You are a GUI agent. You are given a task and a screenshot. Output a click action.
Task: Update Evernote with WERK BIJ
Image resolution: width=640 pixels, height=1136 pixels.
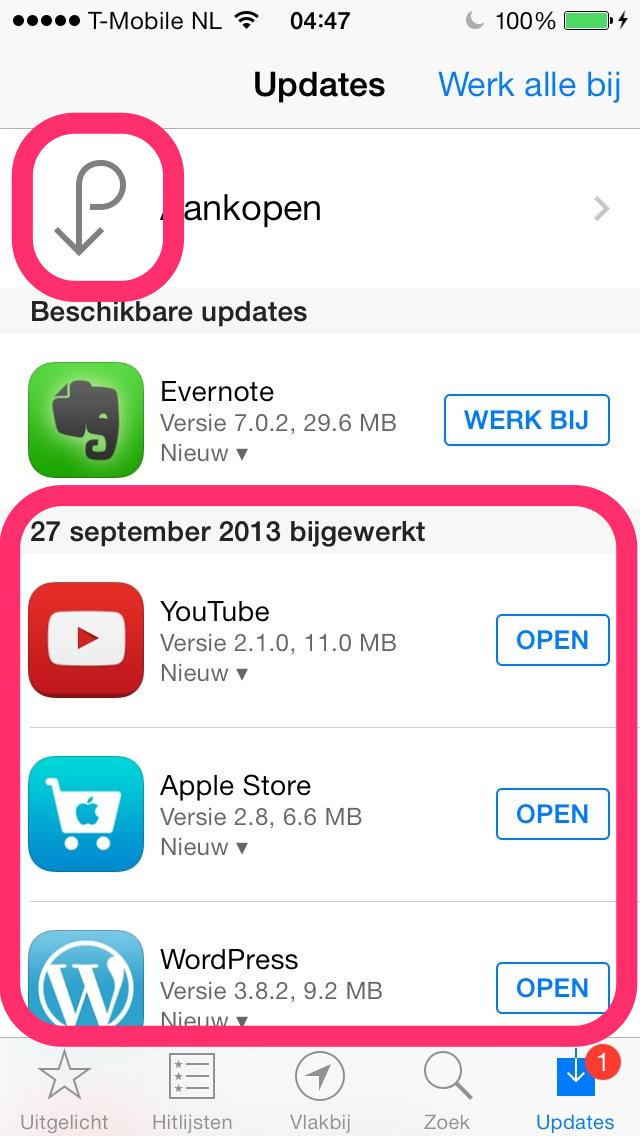tap(527, 420)
